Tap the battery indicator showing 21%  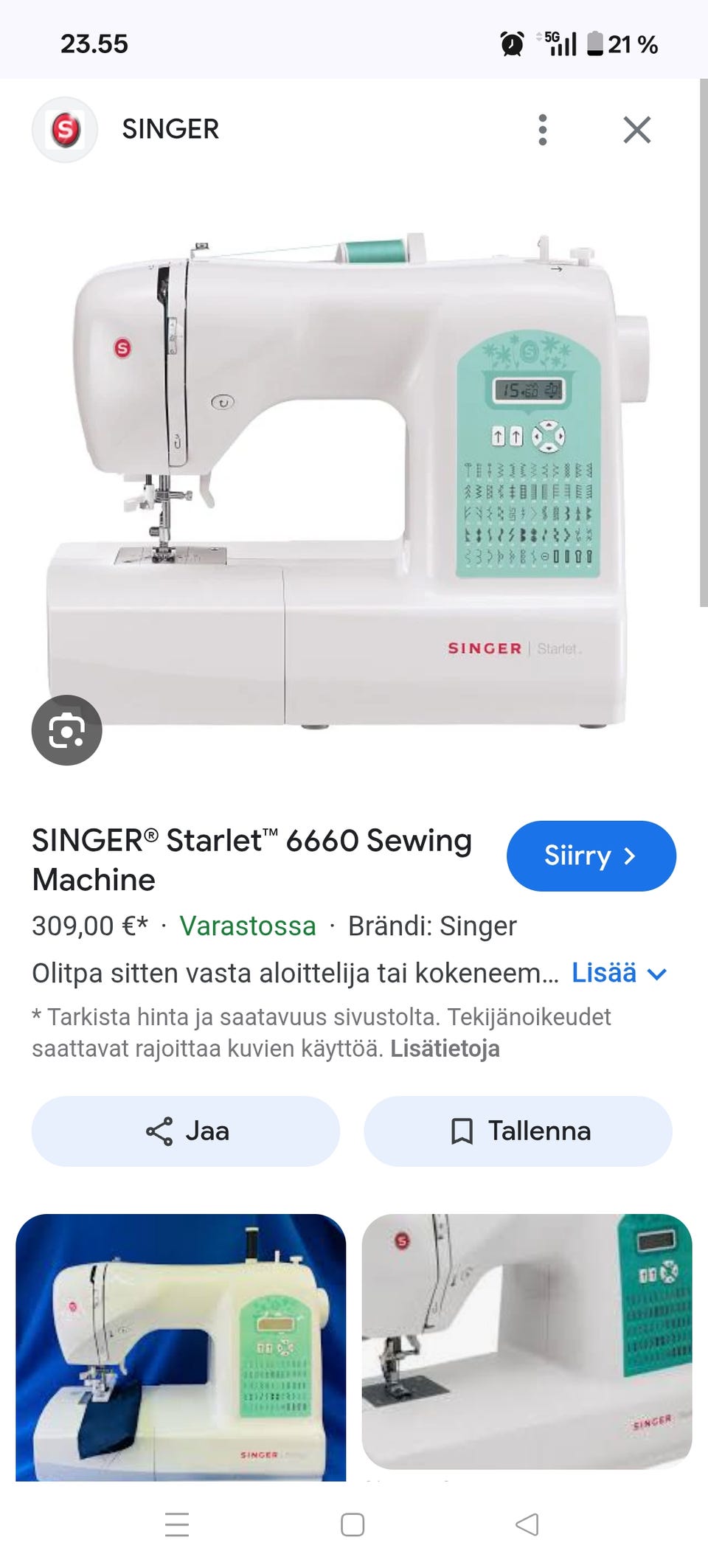pos(594,44)
